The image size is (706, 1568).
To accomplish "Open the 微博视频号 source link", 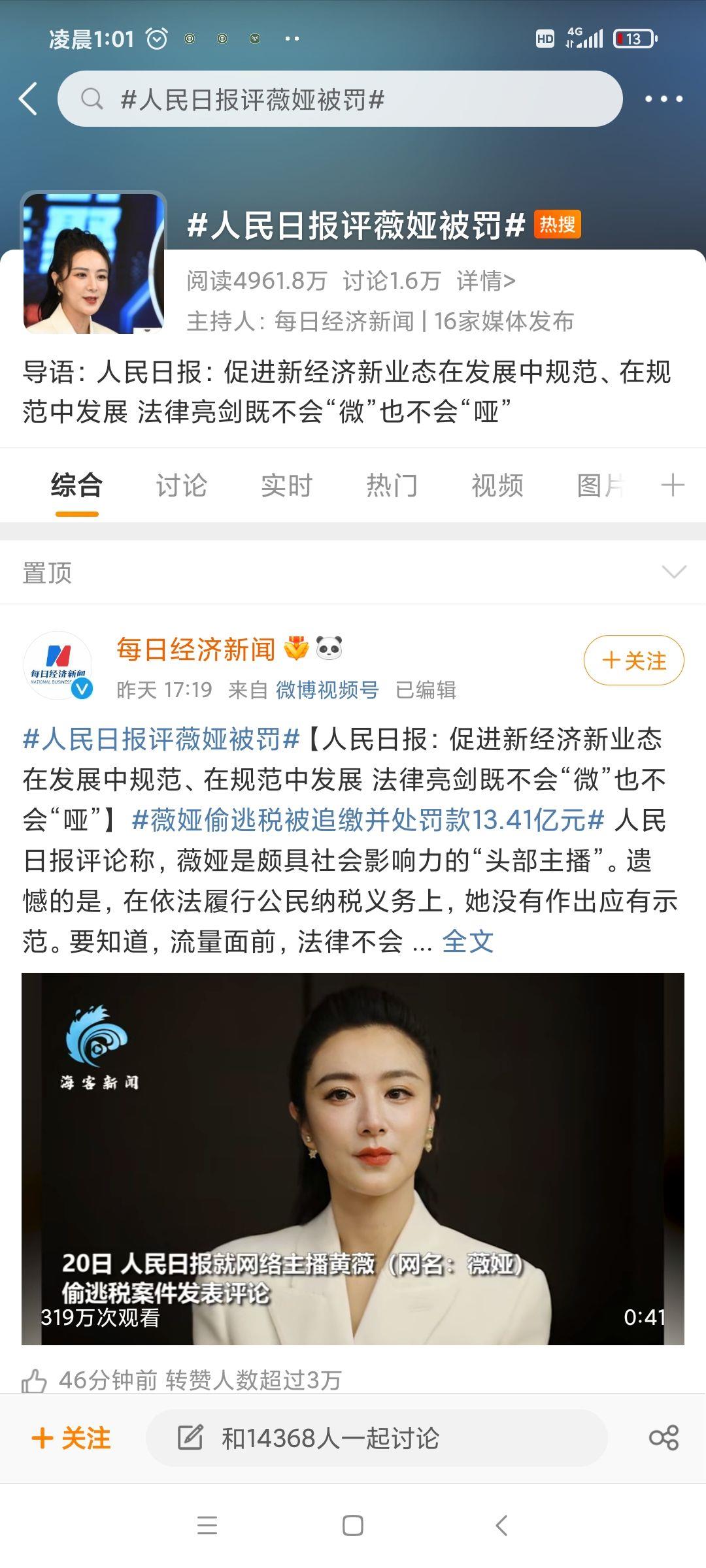I will (x=327, y=690).
